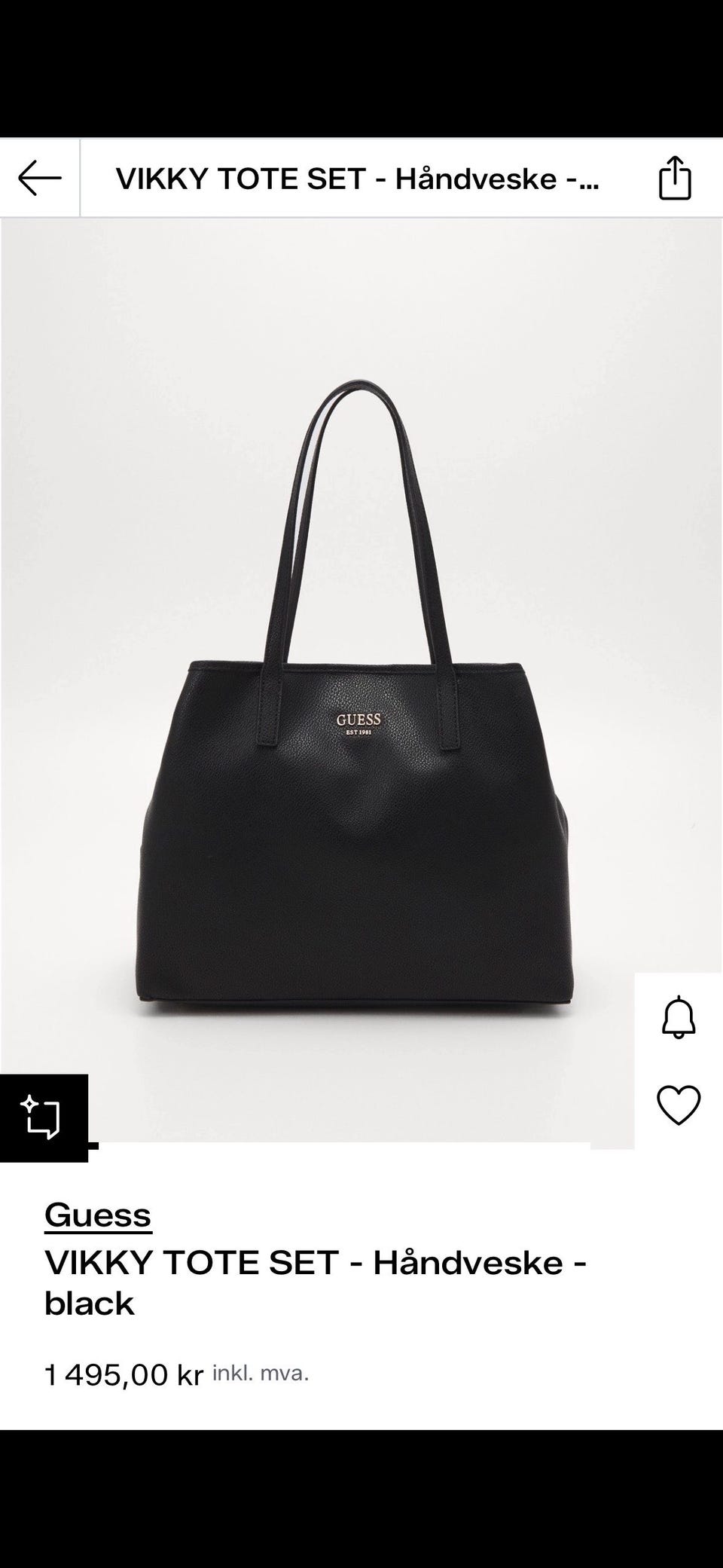View the black Guess tote photo
The height and width of the screenshot is (1568, 723).
pos(357,753)
